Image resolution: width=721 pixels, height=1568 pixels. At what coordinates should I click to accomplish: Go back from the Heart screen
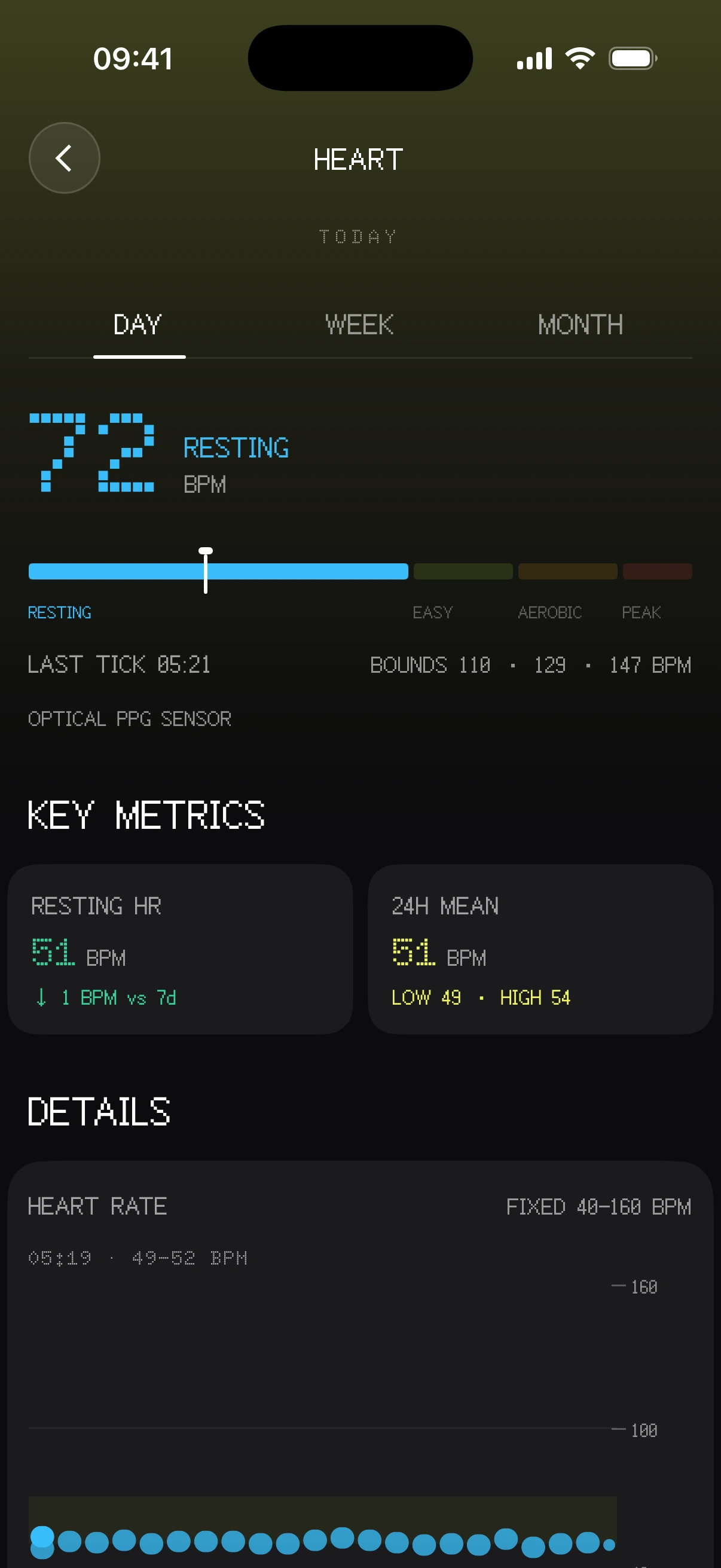tap(64, 158)
